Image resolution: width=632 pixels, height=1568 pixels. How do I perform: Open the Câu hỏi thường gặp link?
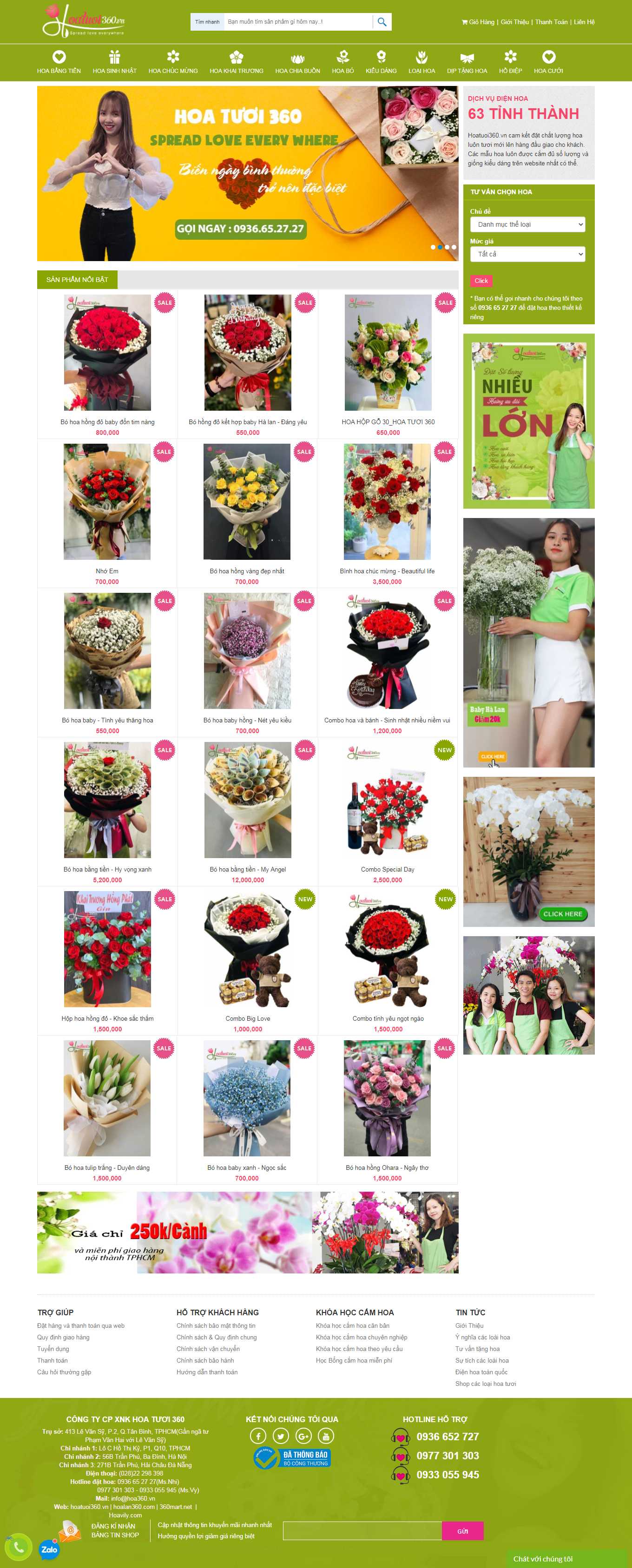pyautogui.click(x=64, y=1372)
